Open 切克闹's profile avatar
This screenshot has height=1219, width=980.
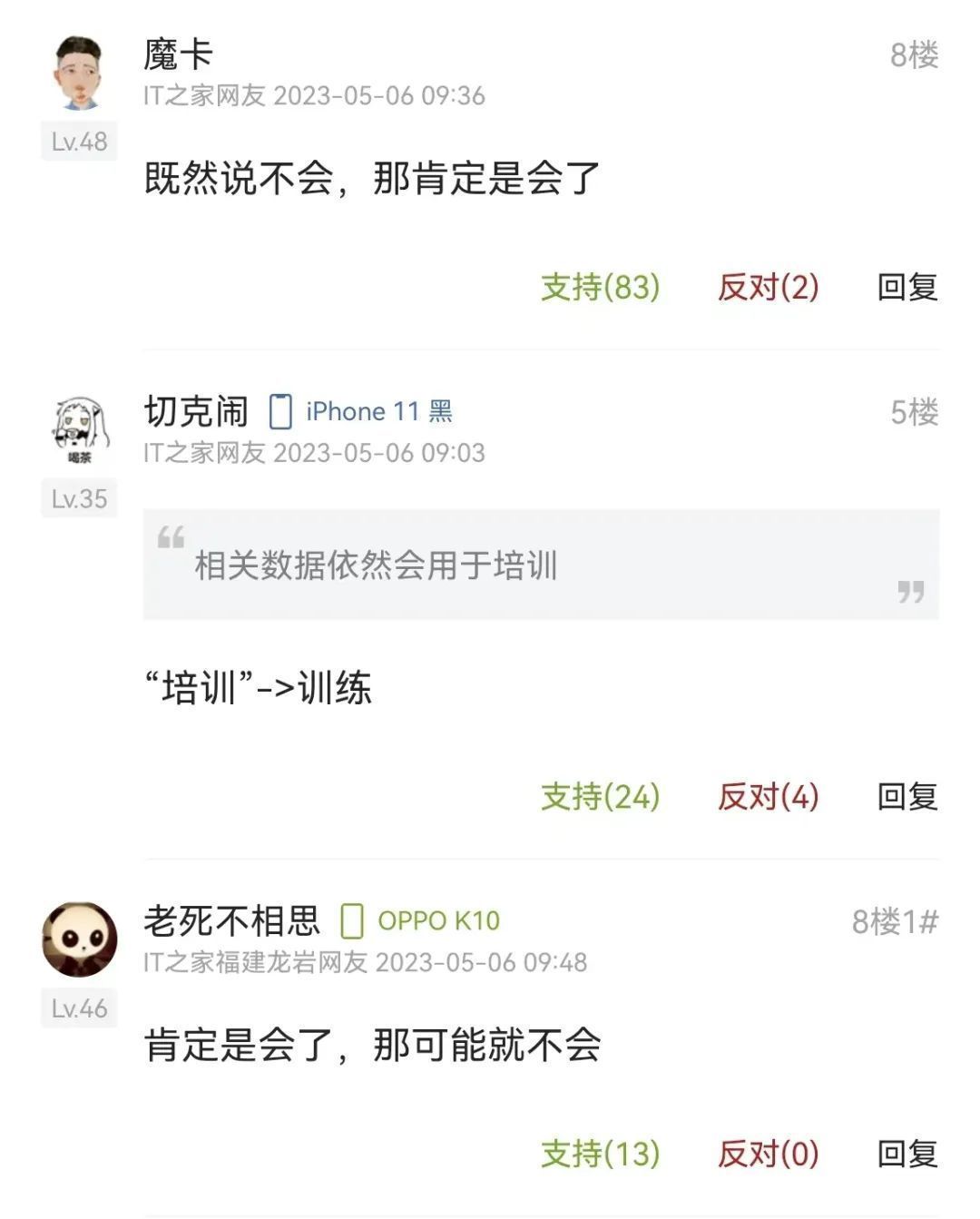79,430
